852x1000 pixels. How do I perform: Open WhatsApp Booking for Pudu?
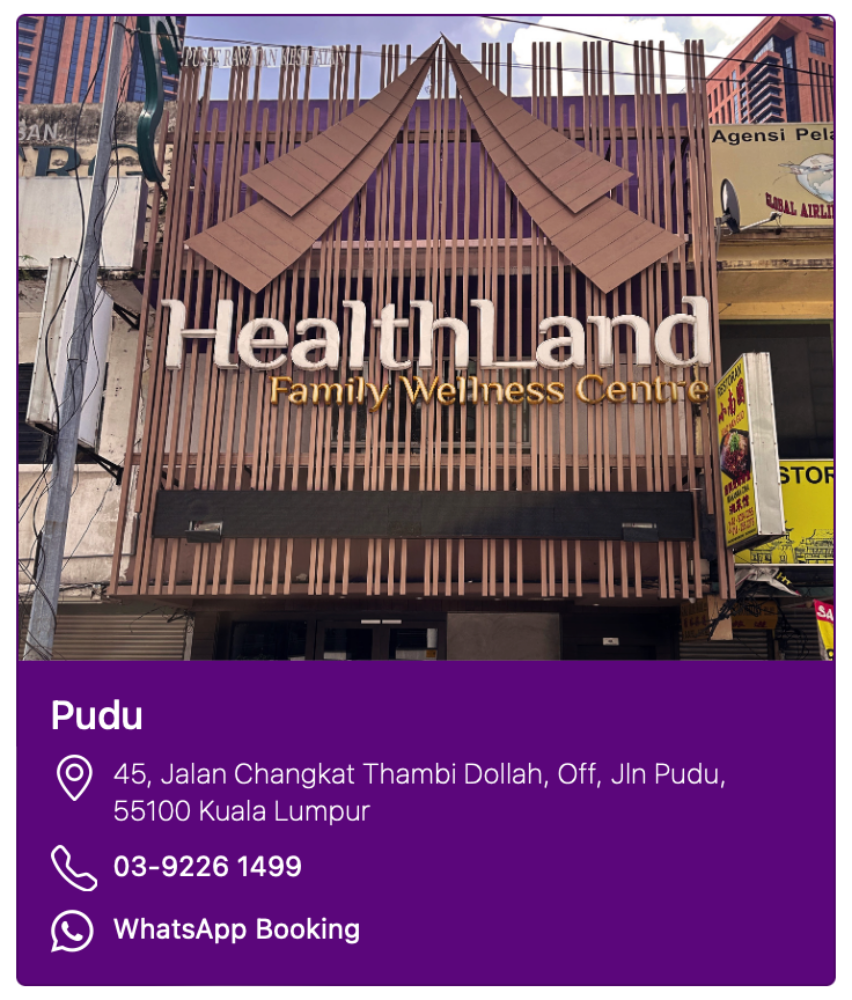(236, 929)
